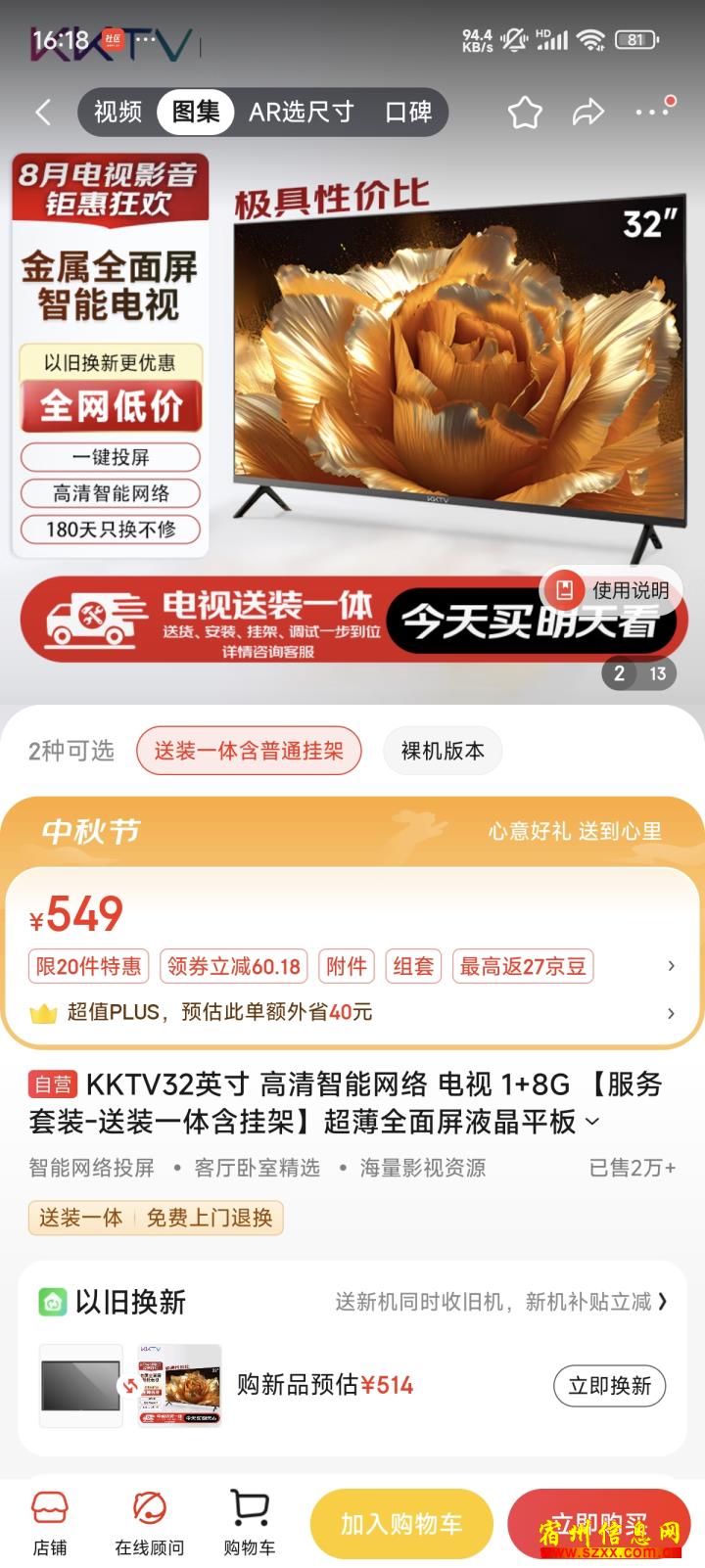Image resolution: width=705 pixels, height=1568 pixels.
Task: Tap 立即换新 button
Action: coord(610,1385)
